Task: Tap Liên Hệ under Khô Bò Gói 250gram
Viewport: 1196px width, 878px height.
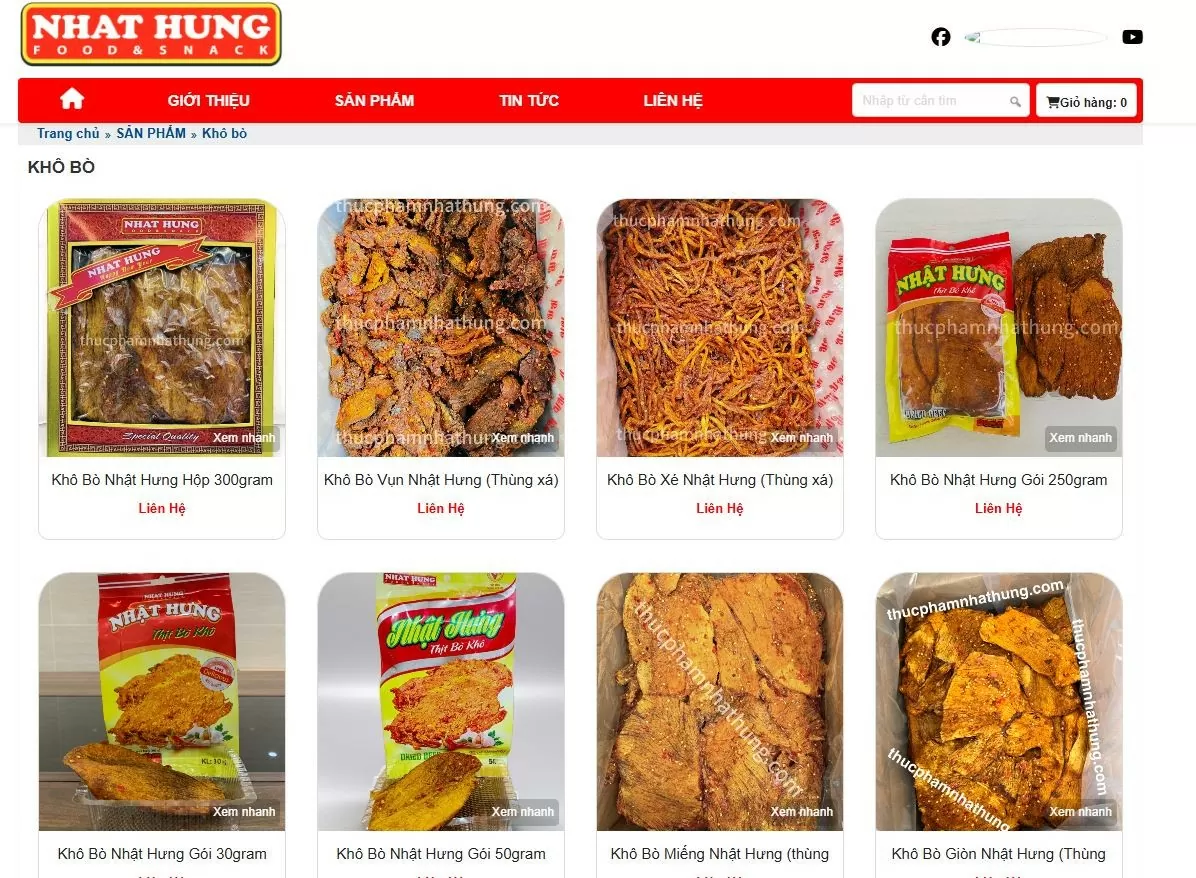Action: [998, 508]
